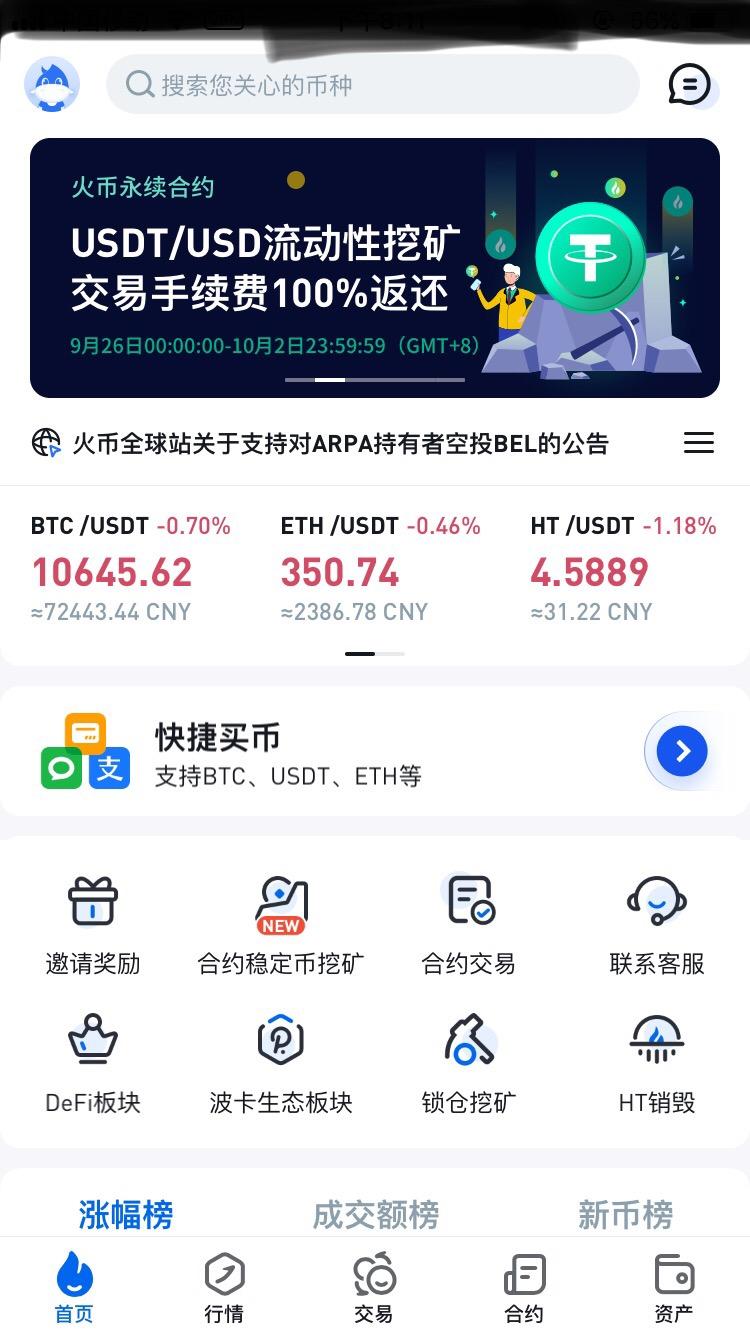The image size is (750, 1334).
Task: Switch to the 新币榜 tab
Action: point(626,1214)
